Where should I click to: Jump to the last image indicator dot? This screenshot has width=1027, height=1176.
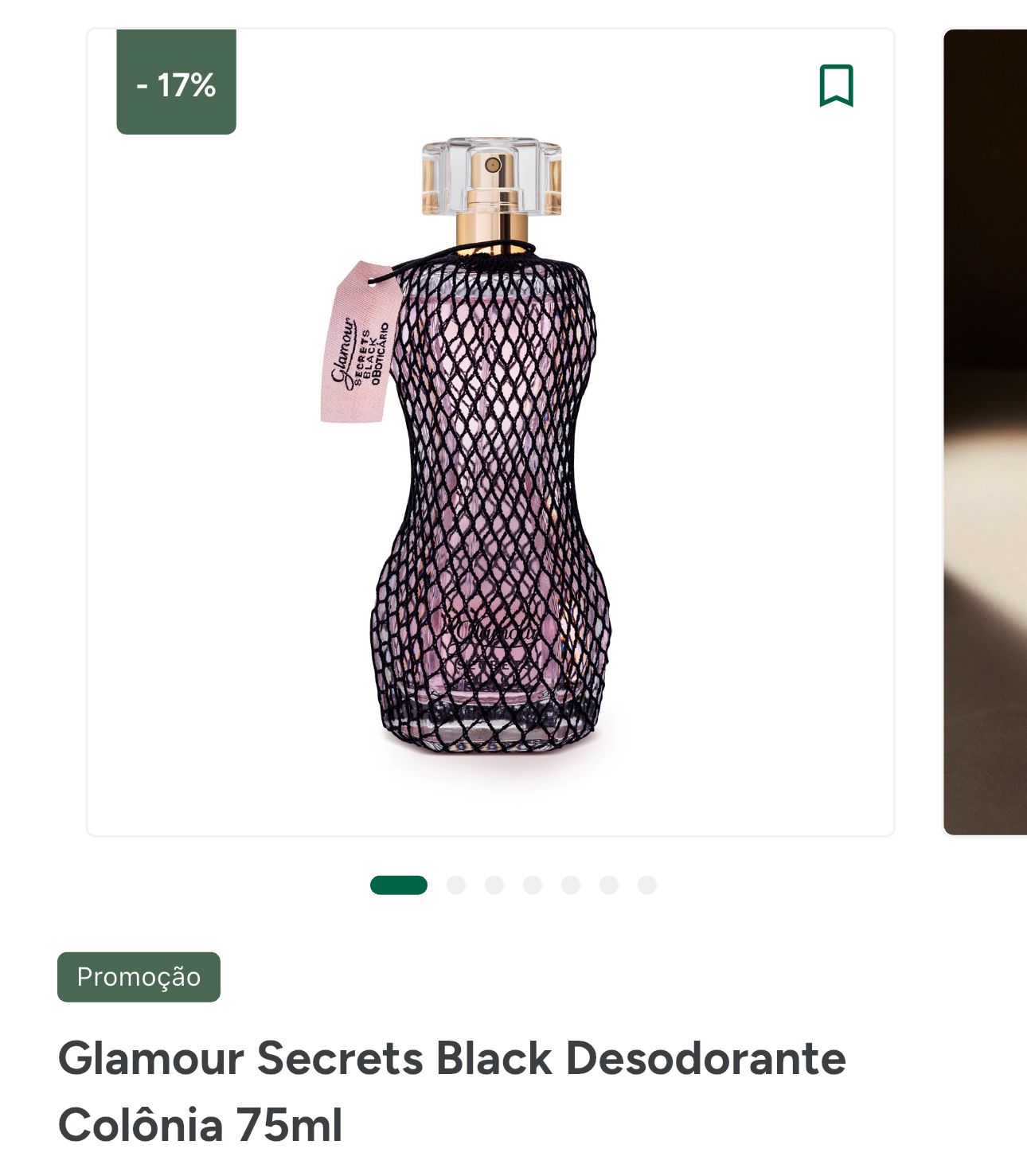(647, 885)
